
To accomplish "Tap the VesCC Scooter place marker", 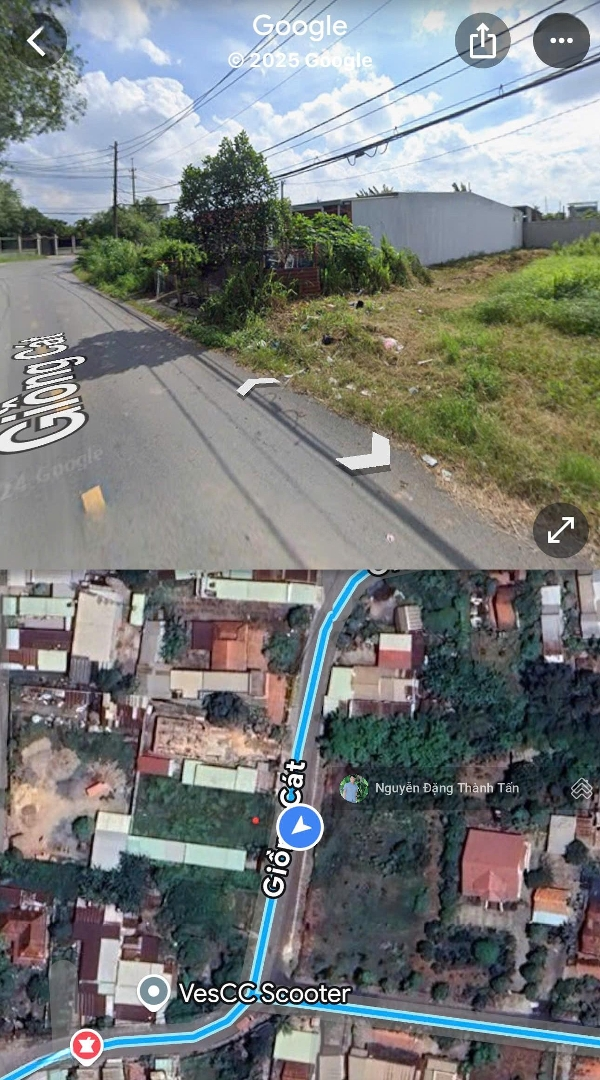I will click(x=154, y=992).
